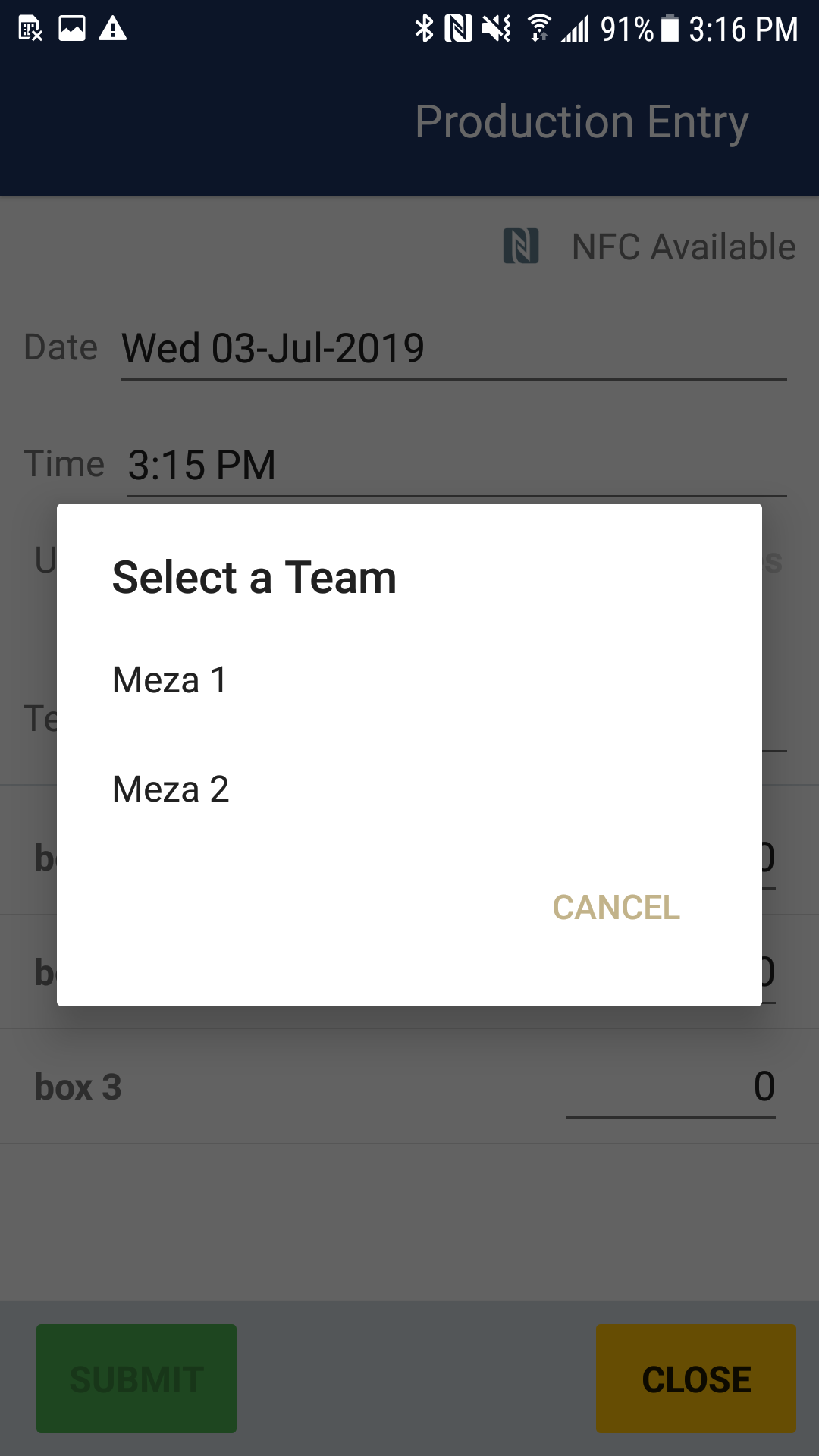The image size is (819, 1456).
Task: Dismiss the dialog with CANCEL
Action: [x=616, y=907]
